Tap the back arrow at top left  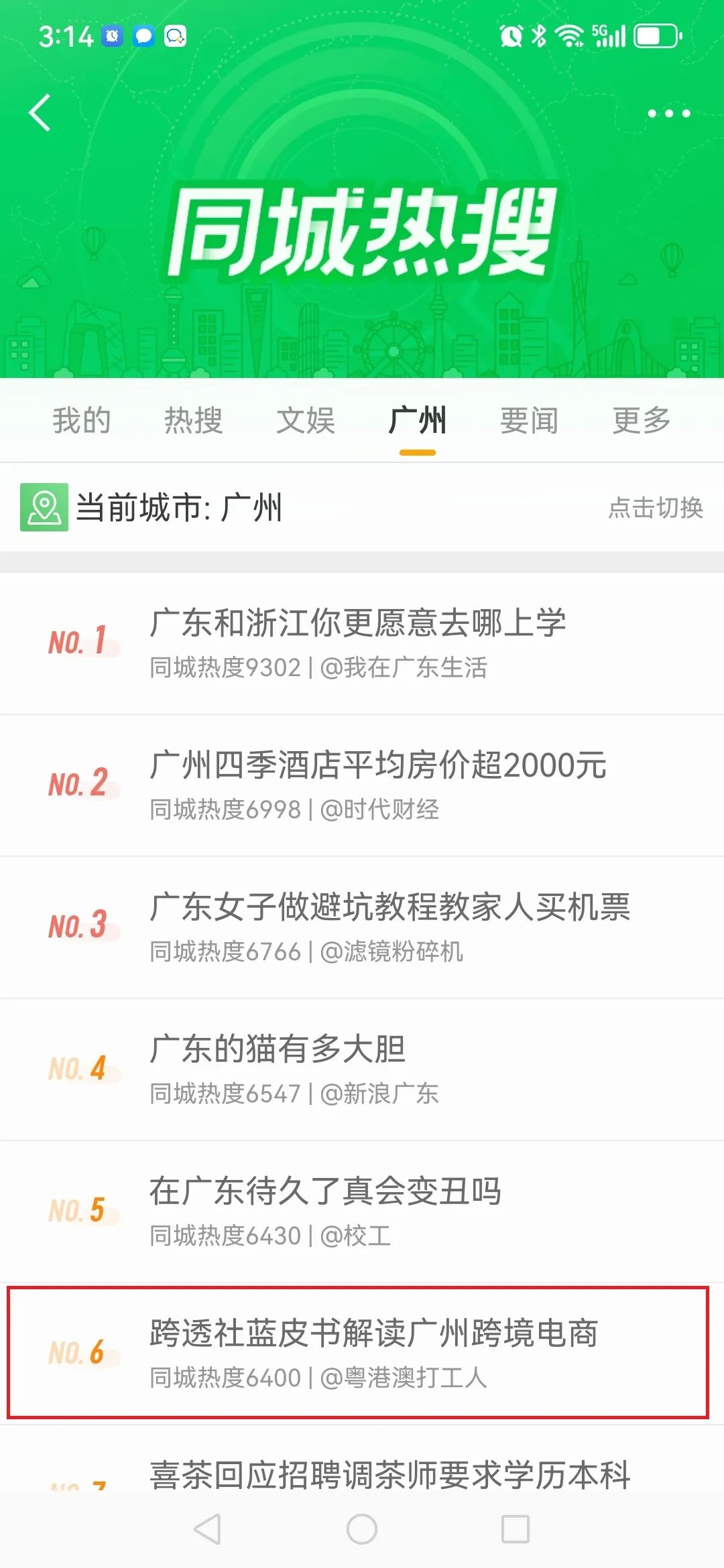tap(40, 113)
